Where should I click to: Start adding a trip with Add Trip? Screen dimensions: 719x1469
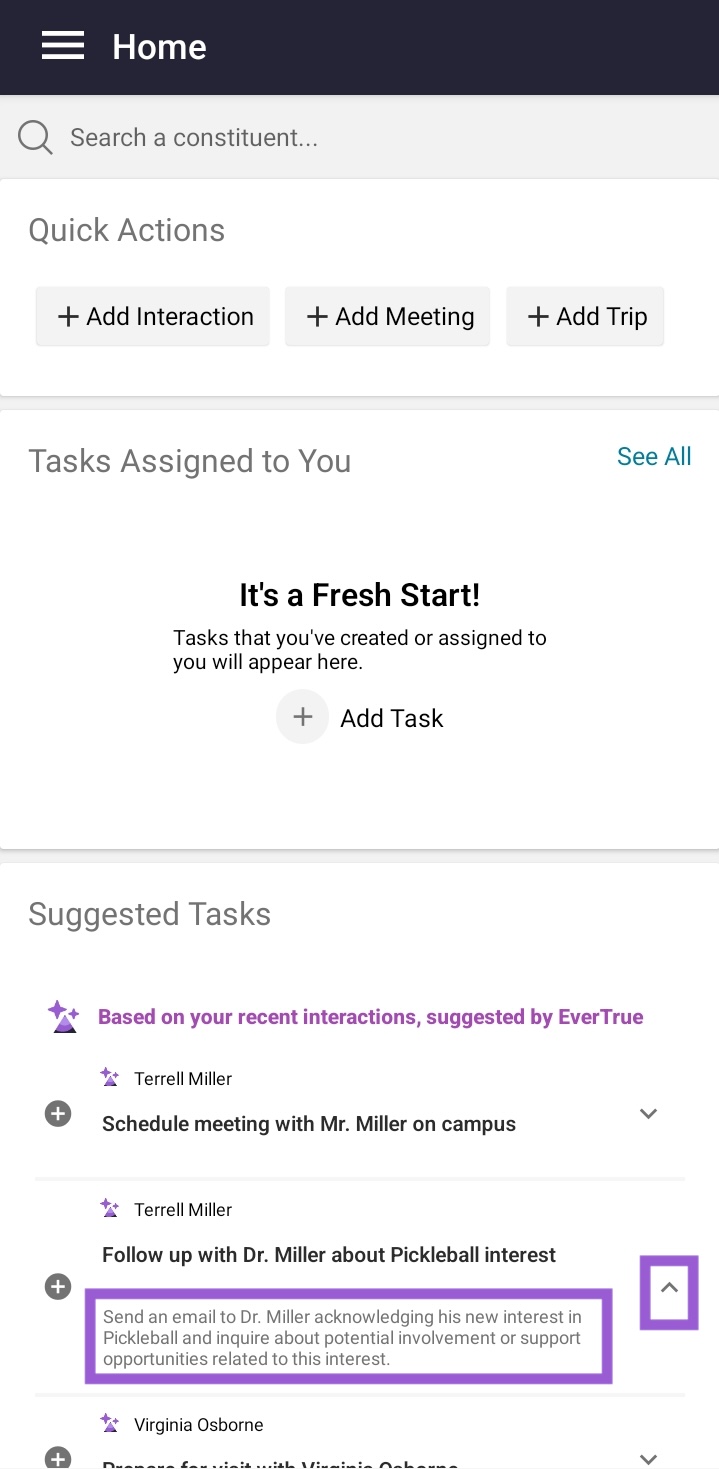tap(585, 316)
